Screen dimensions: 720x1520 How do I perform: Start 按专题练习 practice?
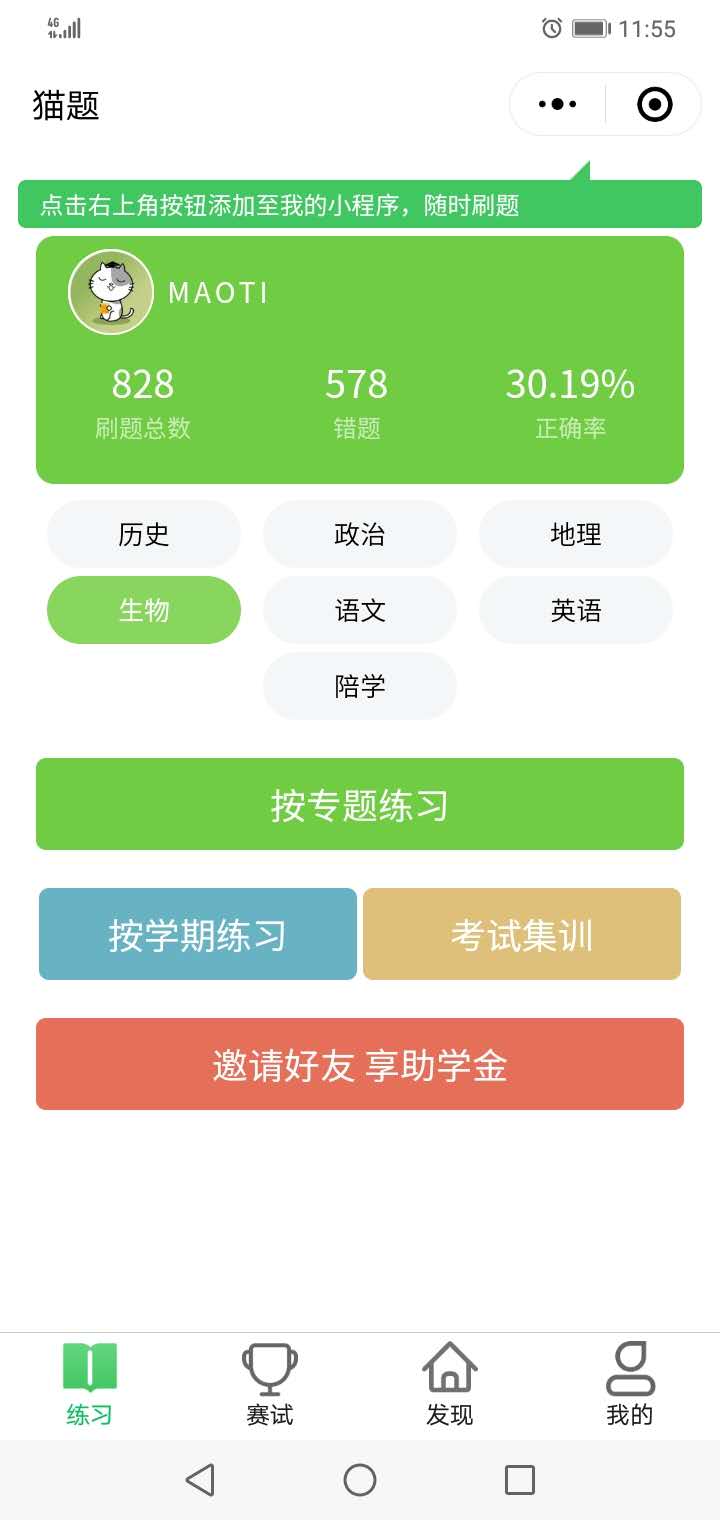[360, 804]
